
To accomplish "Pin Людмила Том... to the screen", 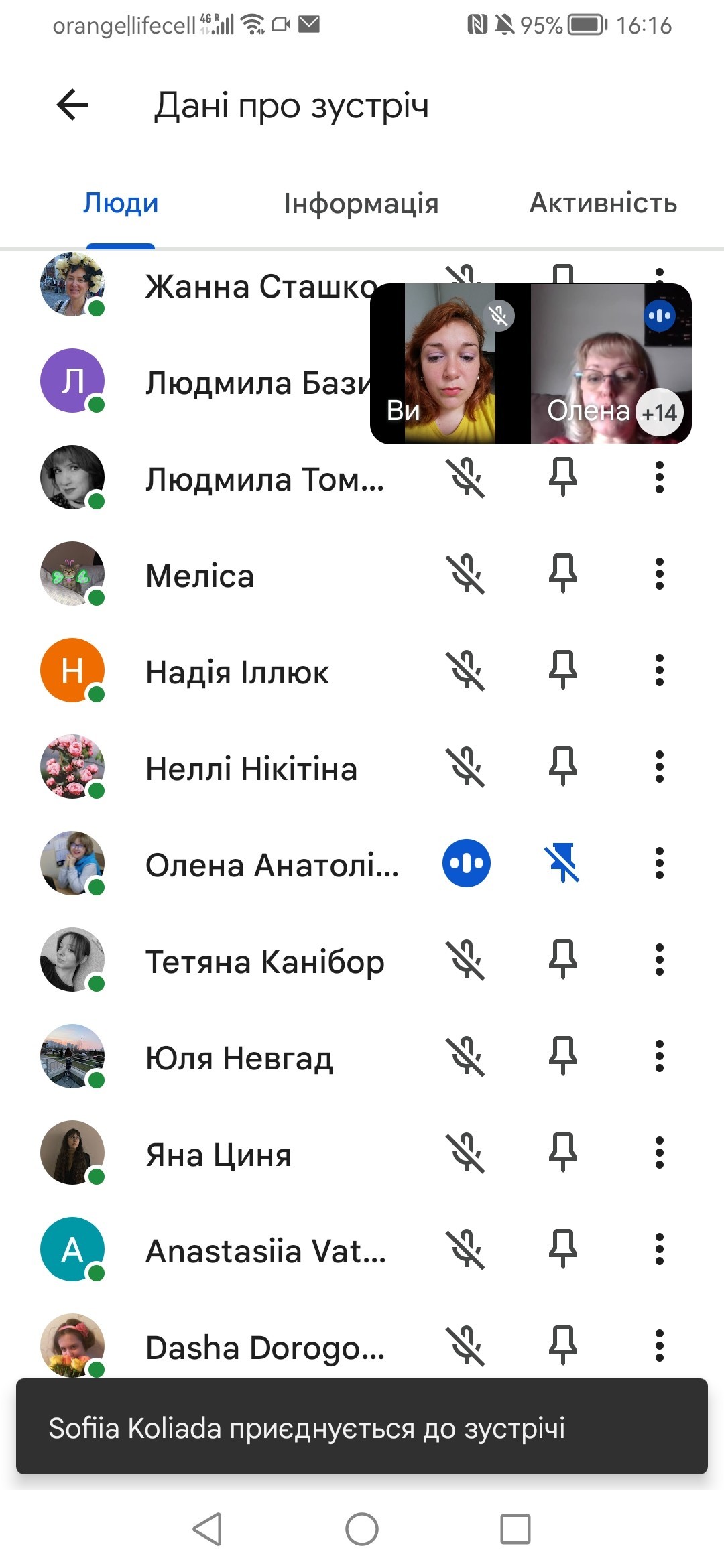I will pyautogui.click(x=563, y=477).
